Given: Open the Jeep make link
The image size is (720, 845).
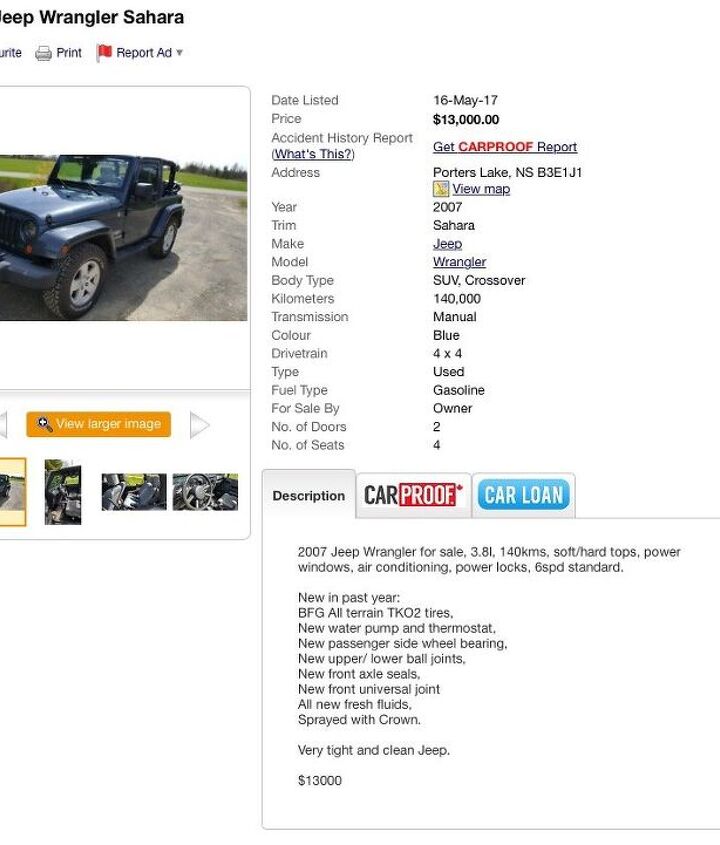Looking at the screenshot, I should [447, 244].
